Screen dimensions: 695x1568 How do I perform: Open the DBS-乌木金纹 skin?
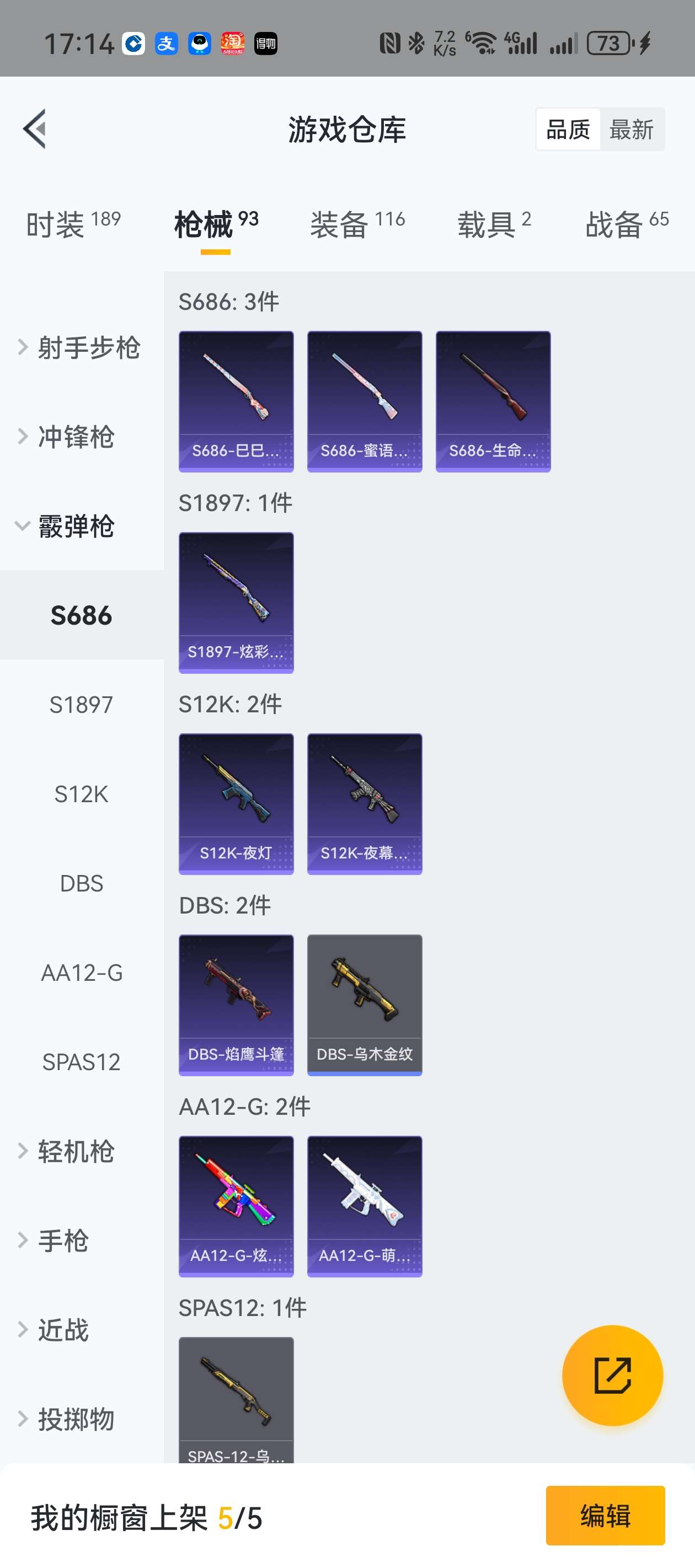pos(364,1005)
